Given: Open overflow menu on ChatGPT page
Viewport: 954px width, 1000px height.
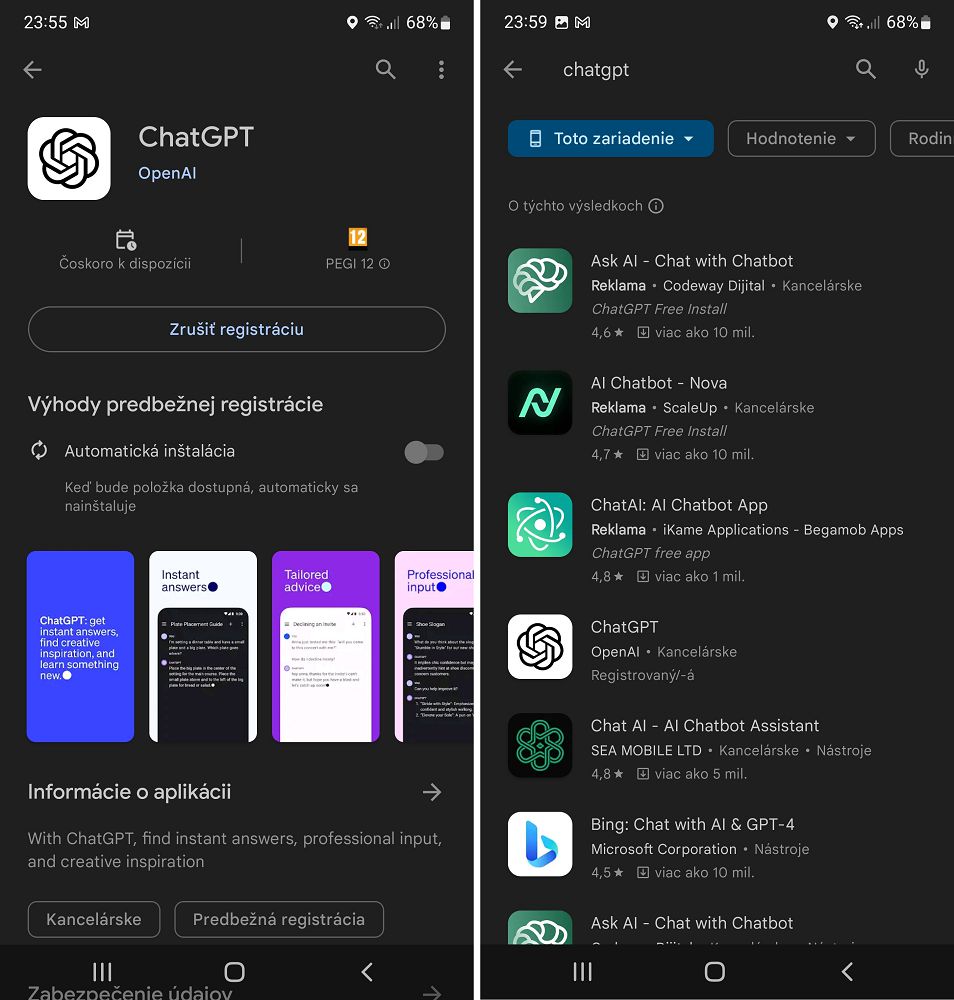Looking at the screenshot, I should (441, 69).
